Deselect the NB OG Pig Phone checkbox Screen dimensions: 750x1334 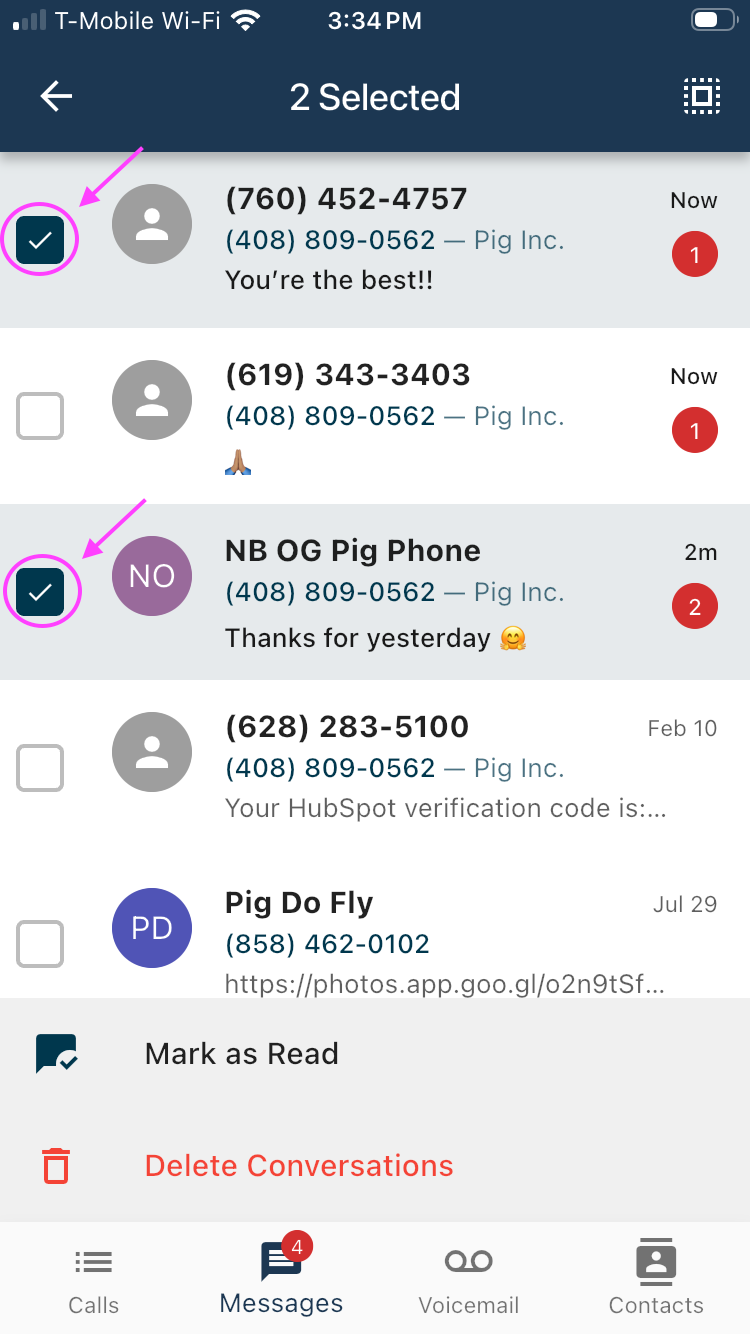(40, 592)
